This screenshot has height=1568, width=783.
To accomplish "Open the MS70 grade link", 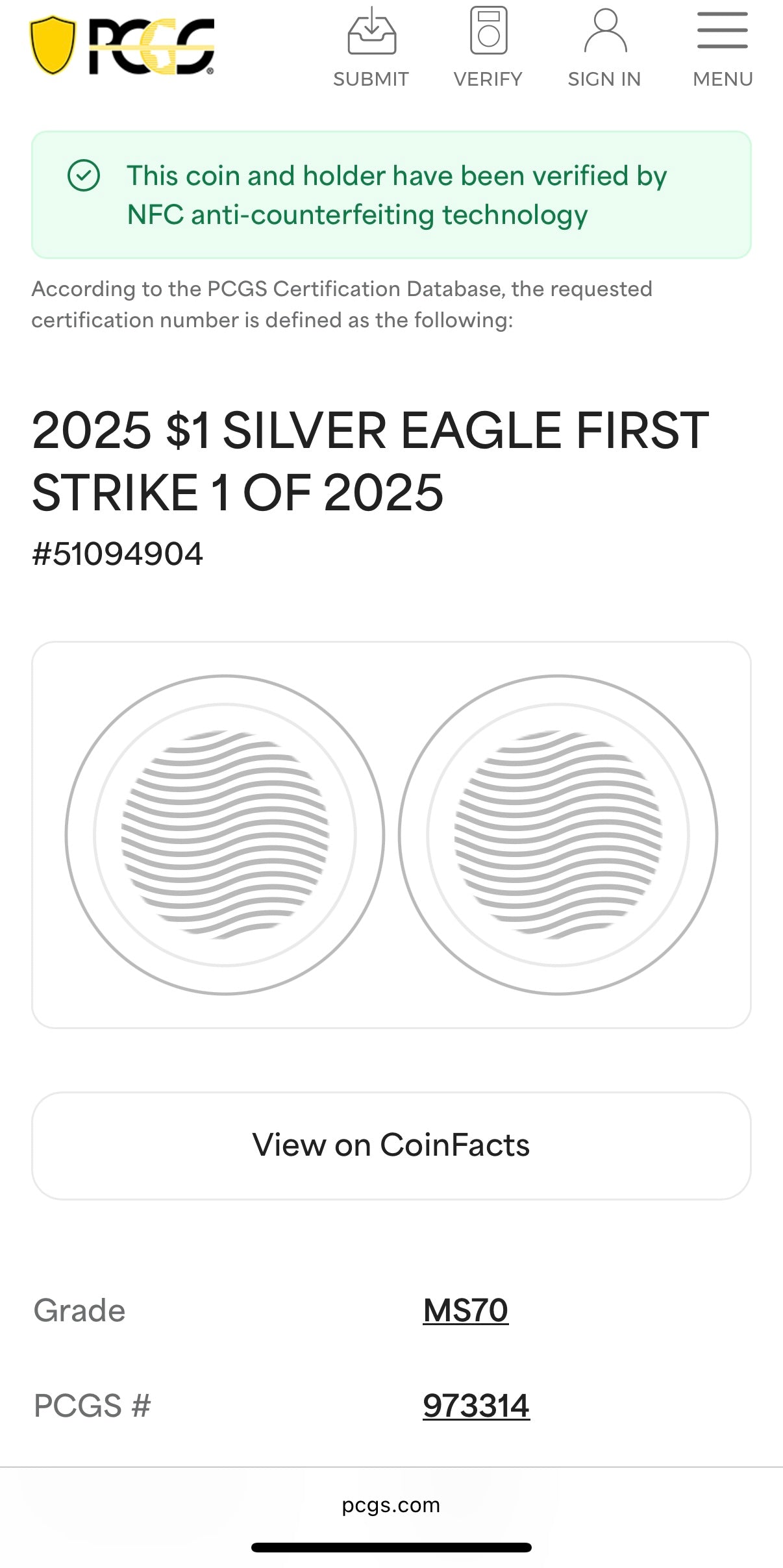I will click(466, 1310).
